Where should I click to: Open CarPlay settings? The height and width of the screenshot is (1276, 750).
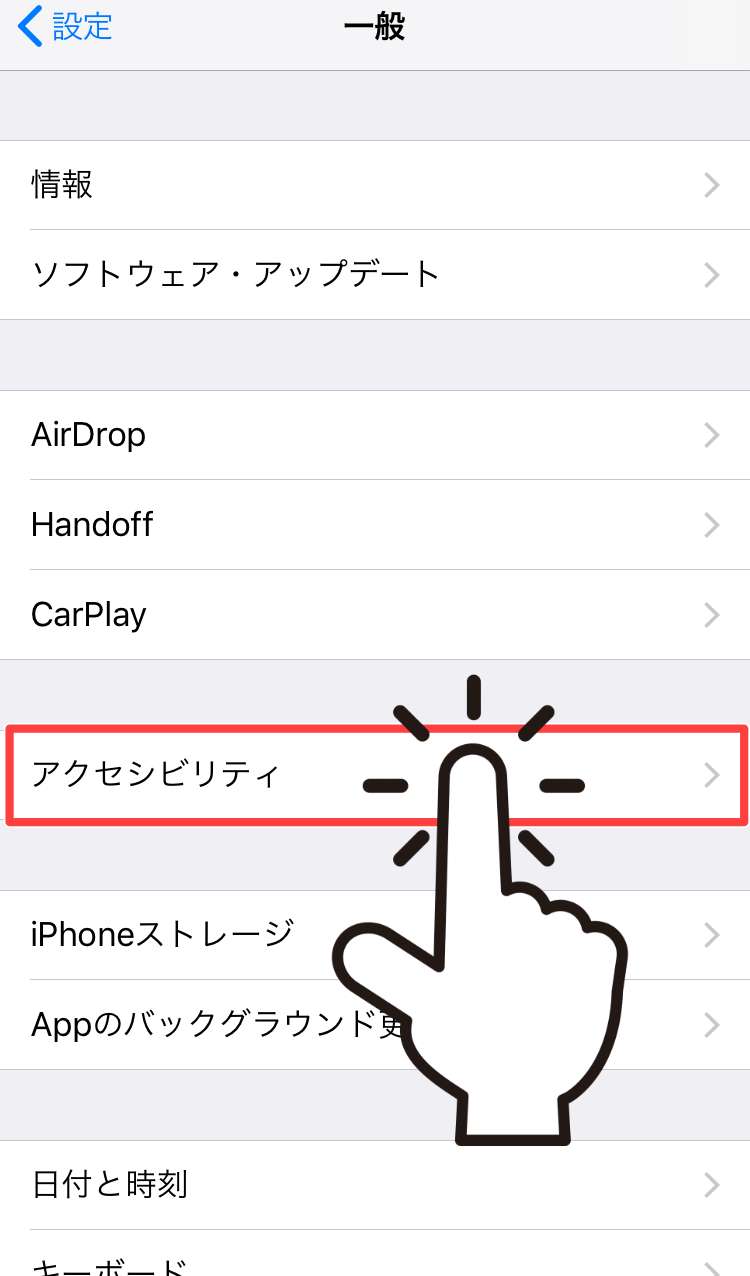point(374,614)
